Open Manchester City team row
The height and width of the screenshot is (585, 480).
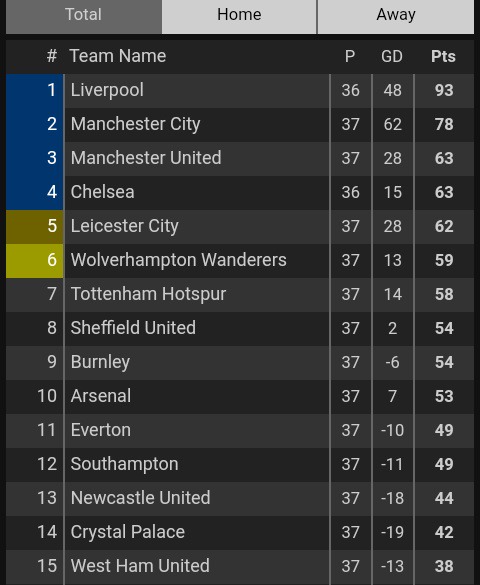pos(240,125)
